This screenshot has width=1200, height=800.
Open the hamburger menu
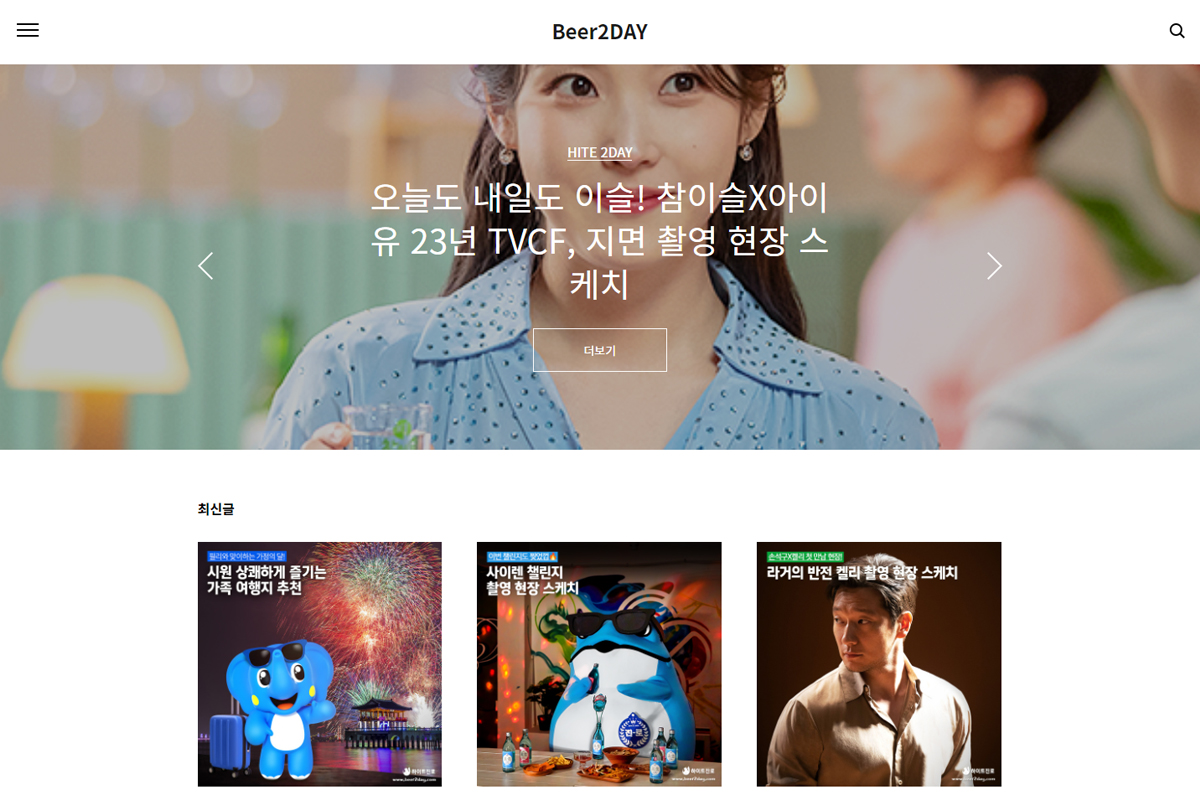tap(28, 30)
